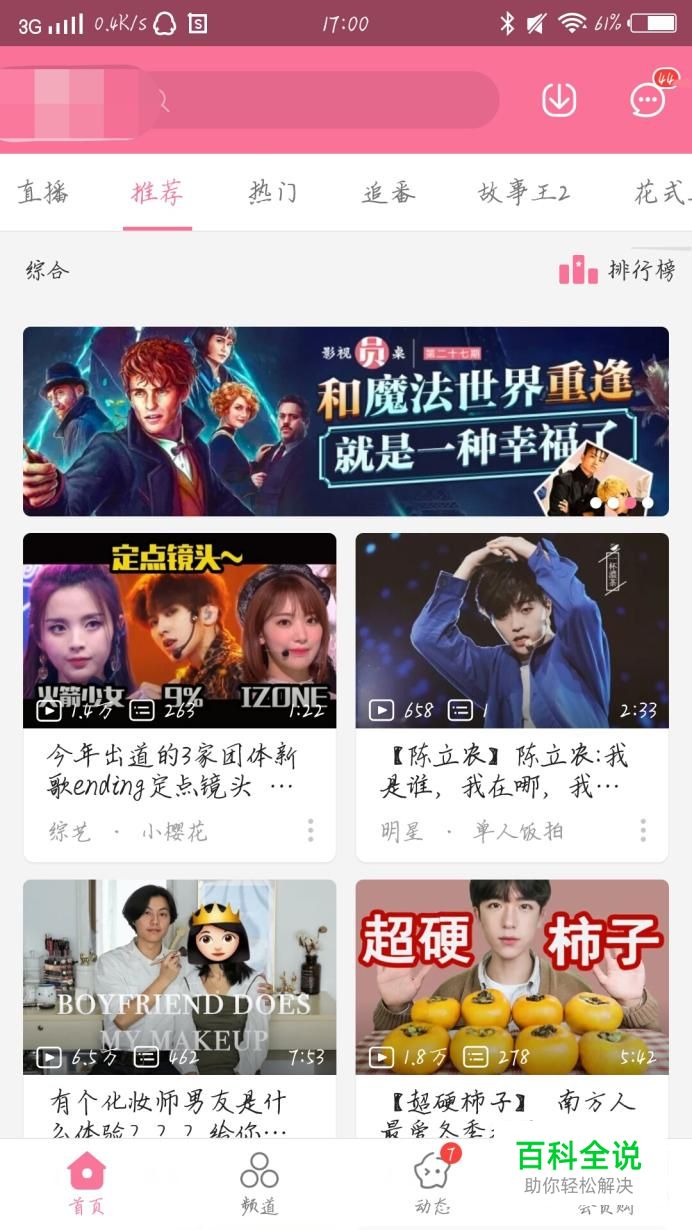
Task: Go to the 首页 home tab
Action: point(87,1184)
